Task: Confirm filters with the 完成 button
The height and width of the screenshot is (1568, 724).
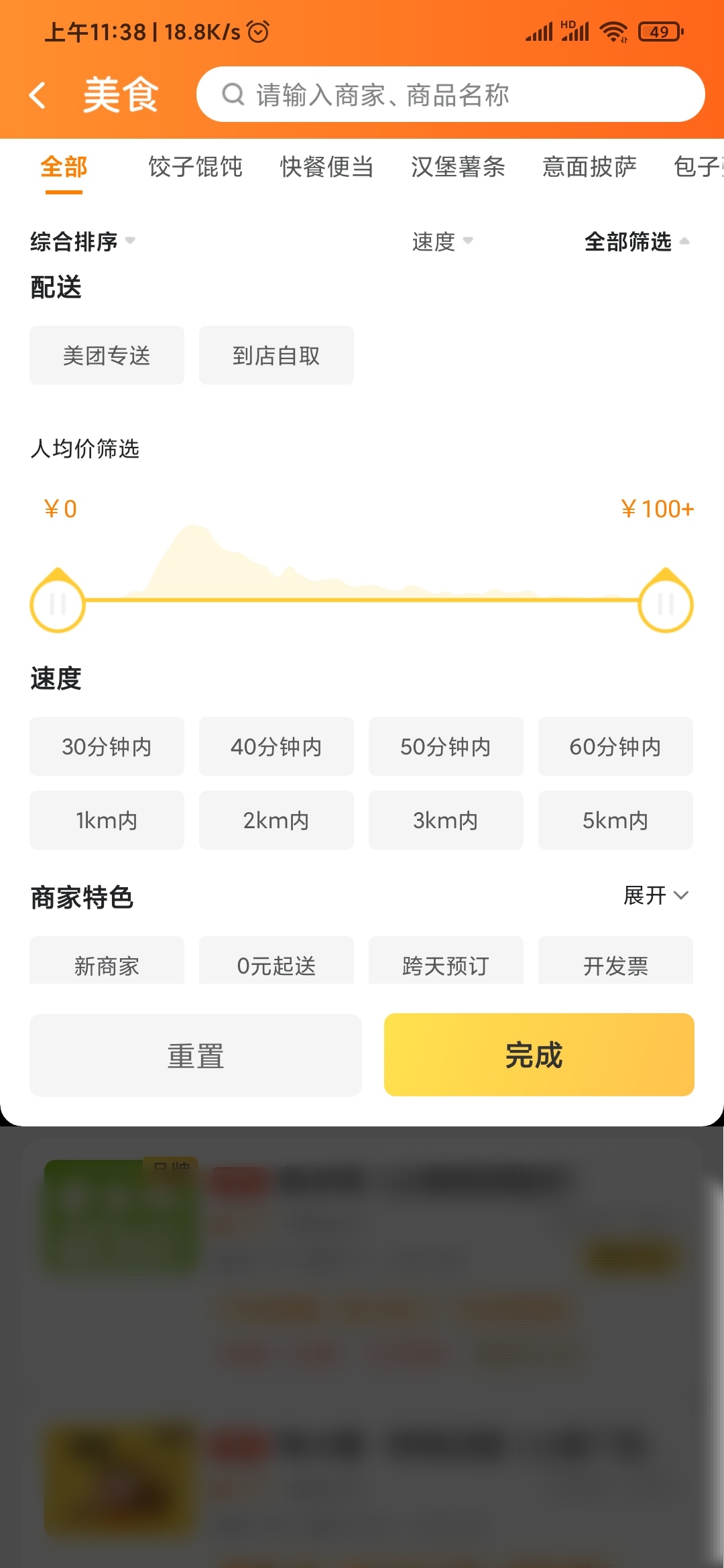Action: pyautogui.click(x=538, y=1055)
